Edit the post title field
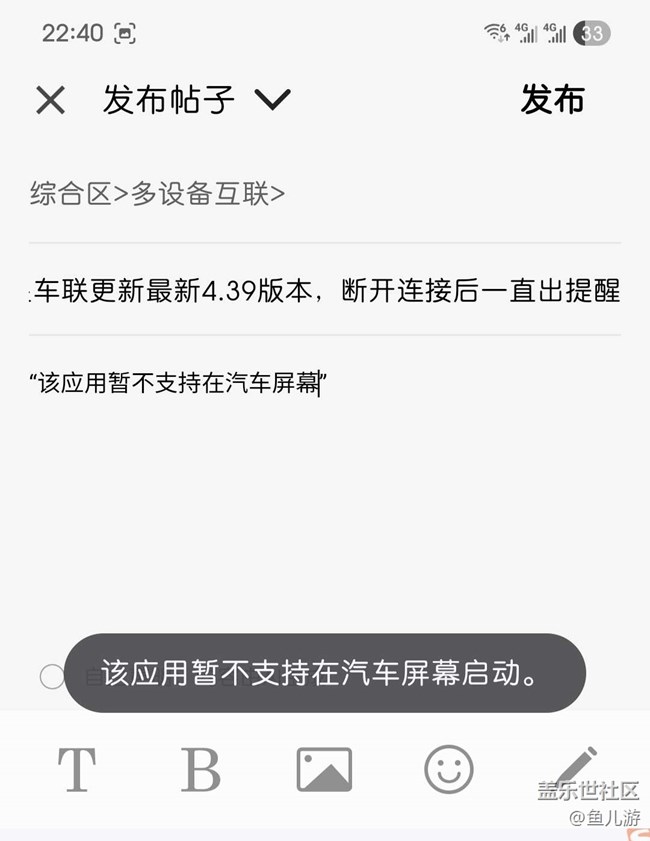Viewport: 650px width, 841px height. 325,291
